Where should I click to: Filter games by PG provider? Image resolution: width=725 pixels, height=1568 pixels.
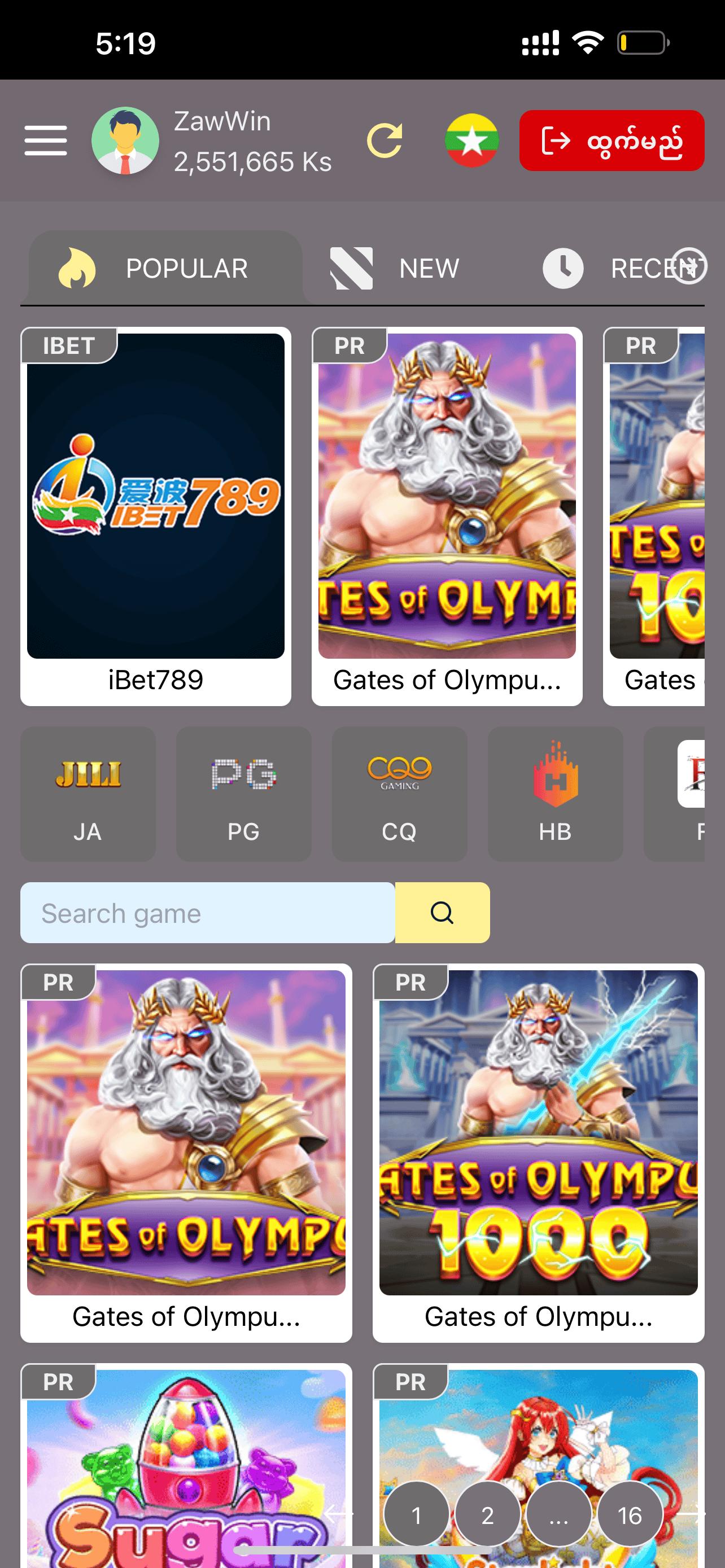243,793
